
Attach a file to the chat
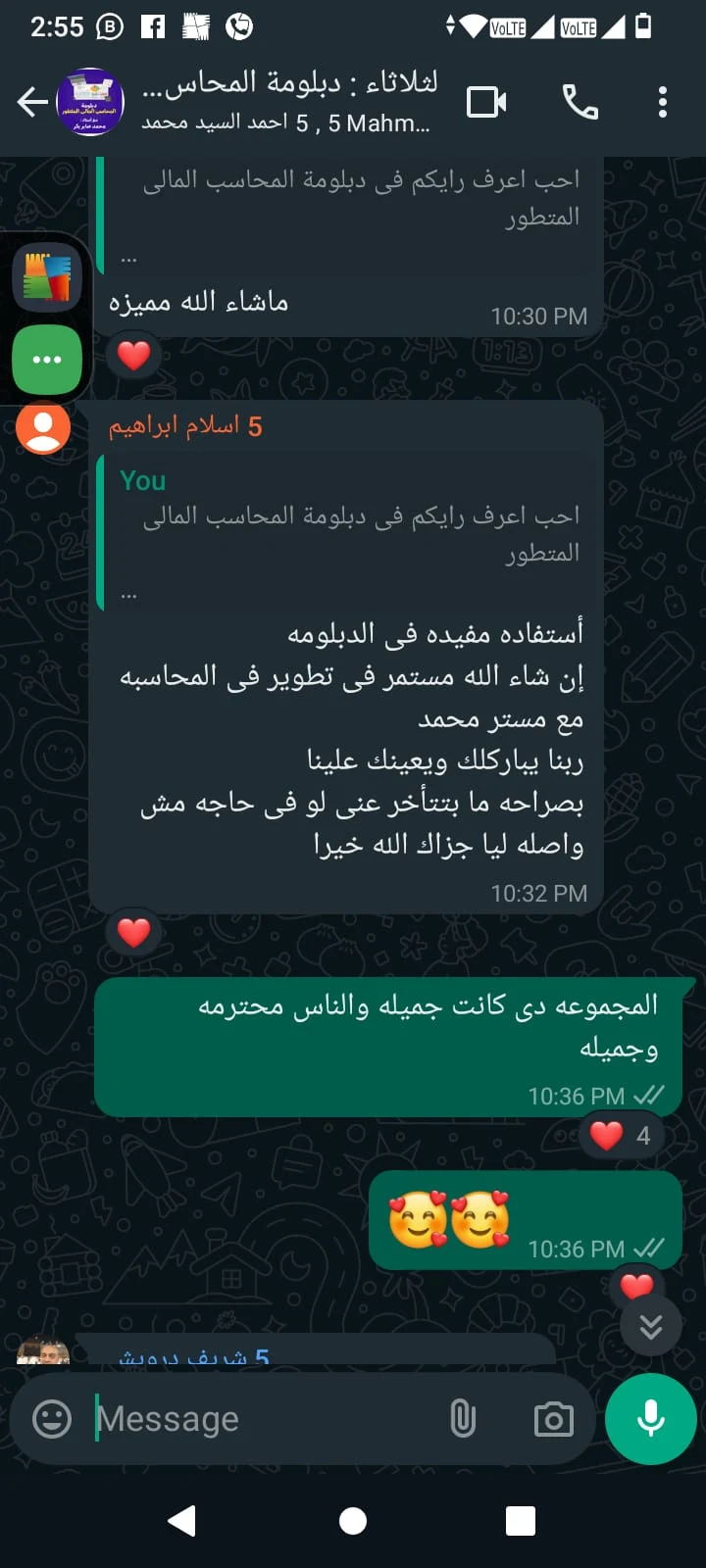[x=463, y=1419]
